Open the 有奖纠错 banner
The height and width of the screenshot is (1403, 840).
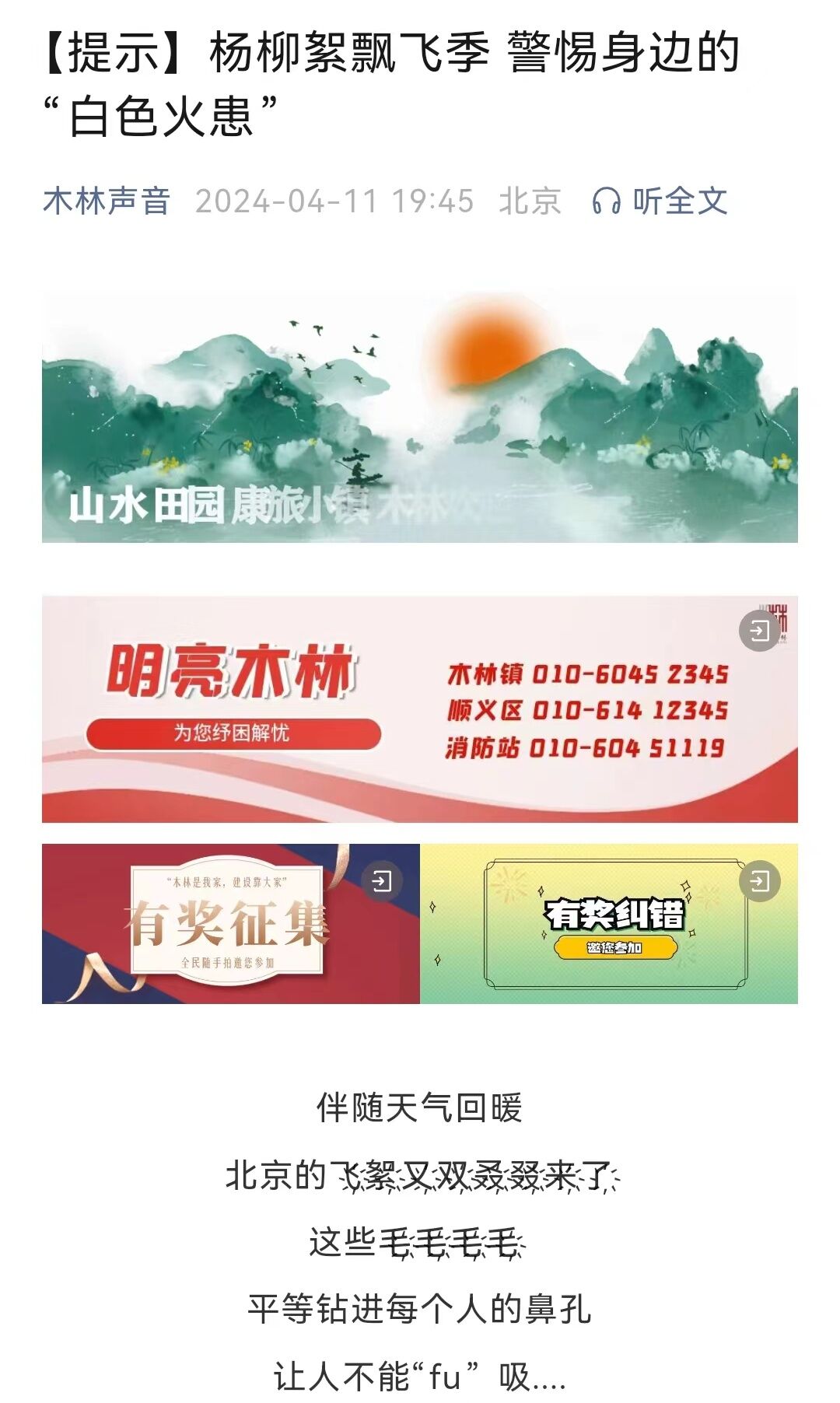[x=609, y=924]
